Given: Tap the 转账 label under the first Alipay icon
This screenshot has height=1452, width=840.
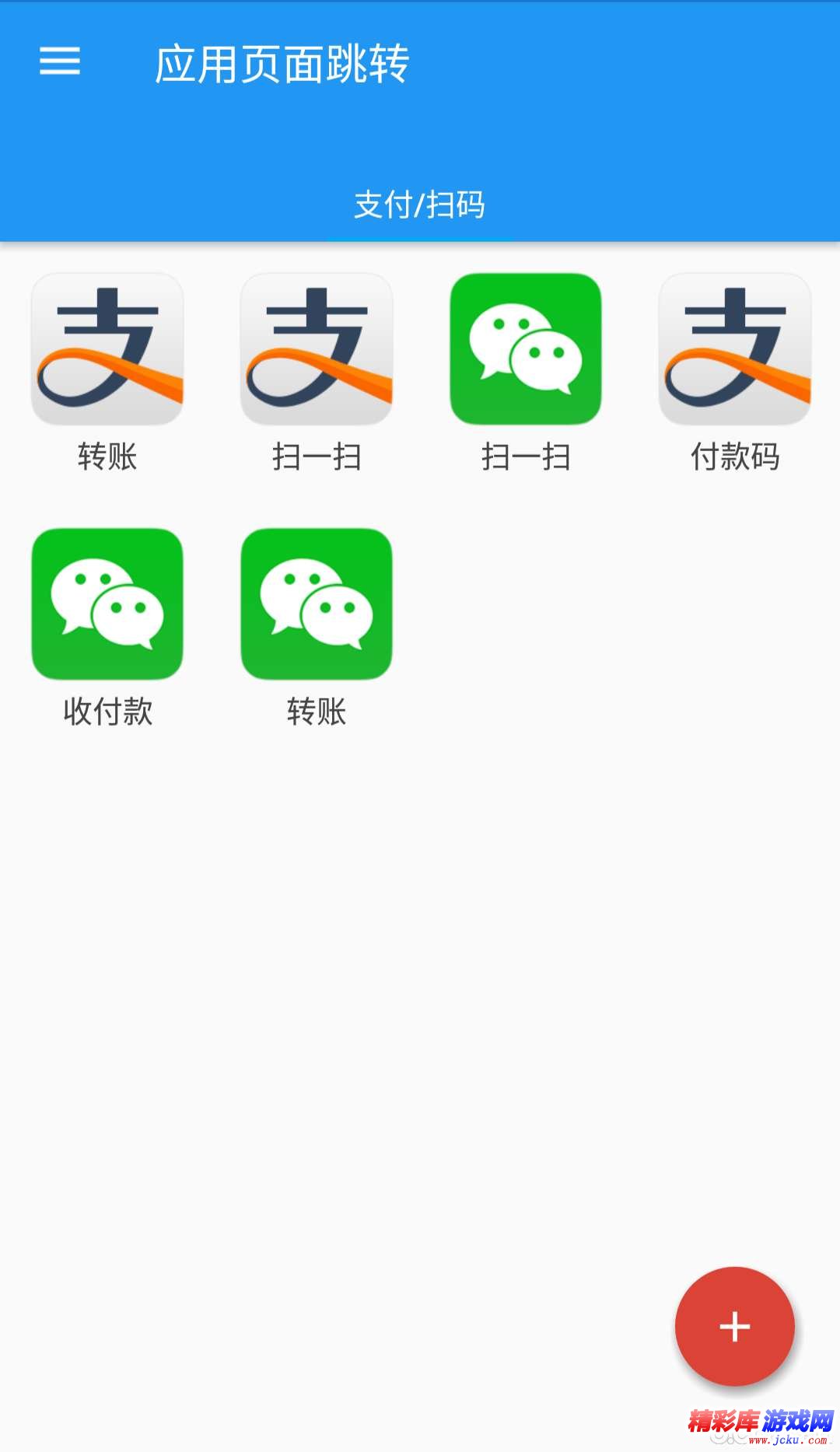Looking at the screenshot, I should [x=107, y=458].
